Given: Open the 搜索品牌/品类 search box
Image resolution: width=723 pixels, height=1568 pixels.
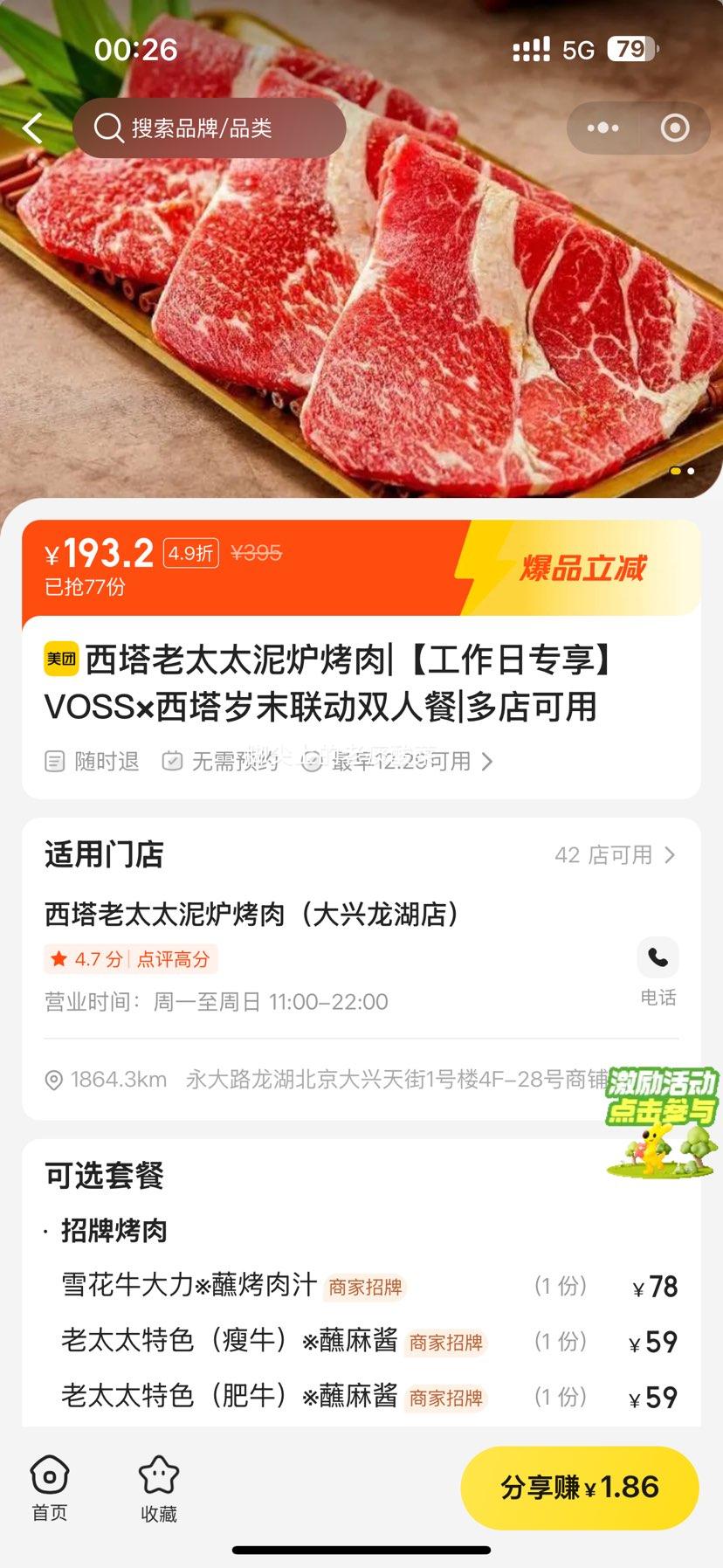Looking at the screenshot, I should 210,128.
